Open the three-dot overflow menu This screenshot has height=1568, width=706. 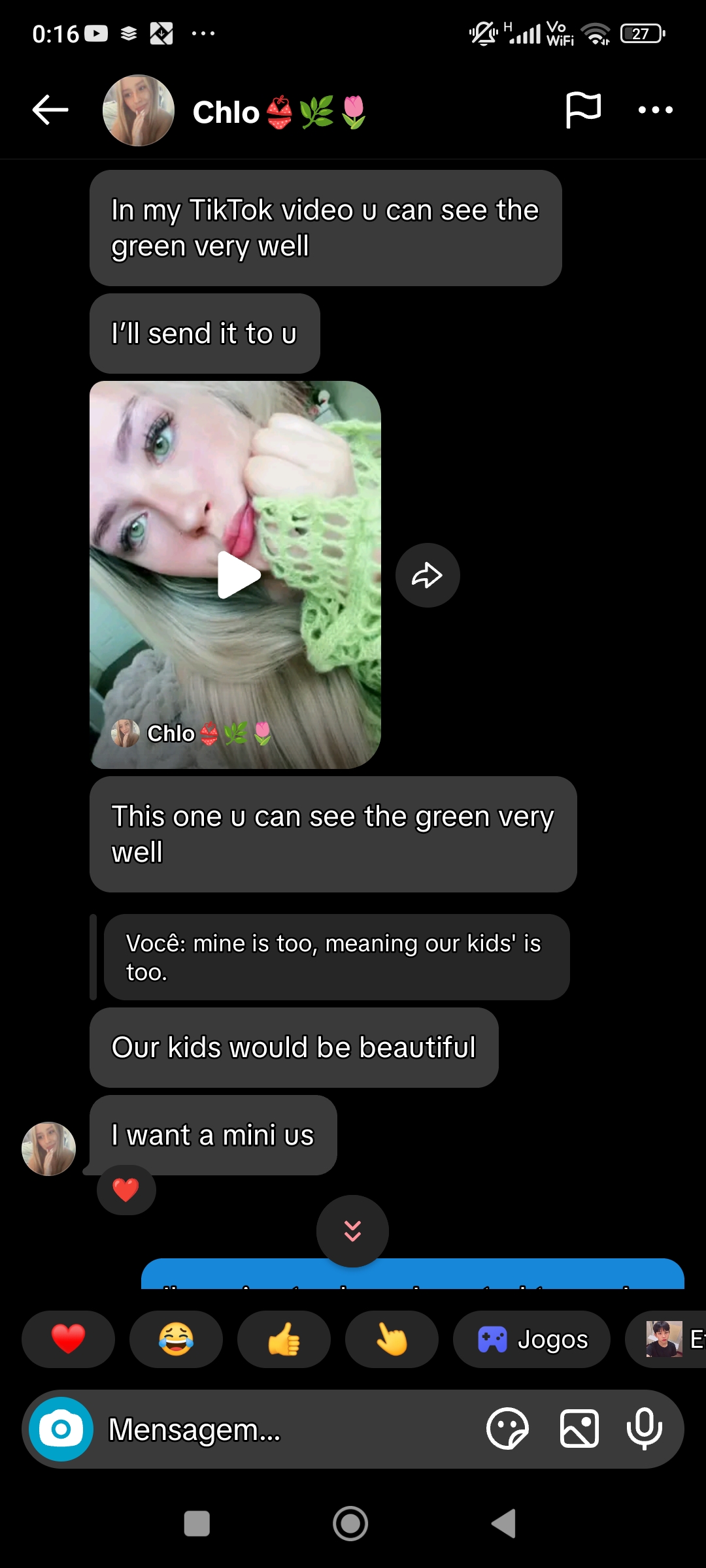(655, 110)
